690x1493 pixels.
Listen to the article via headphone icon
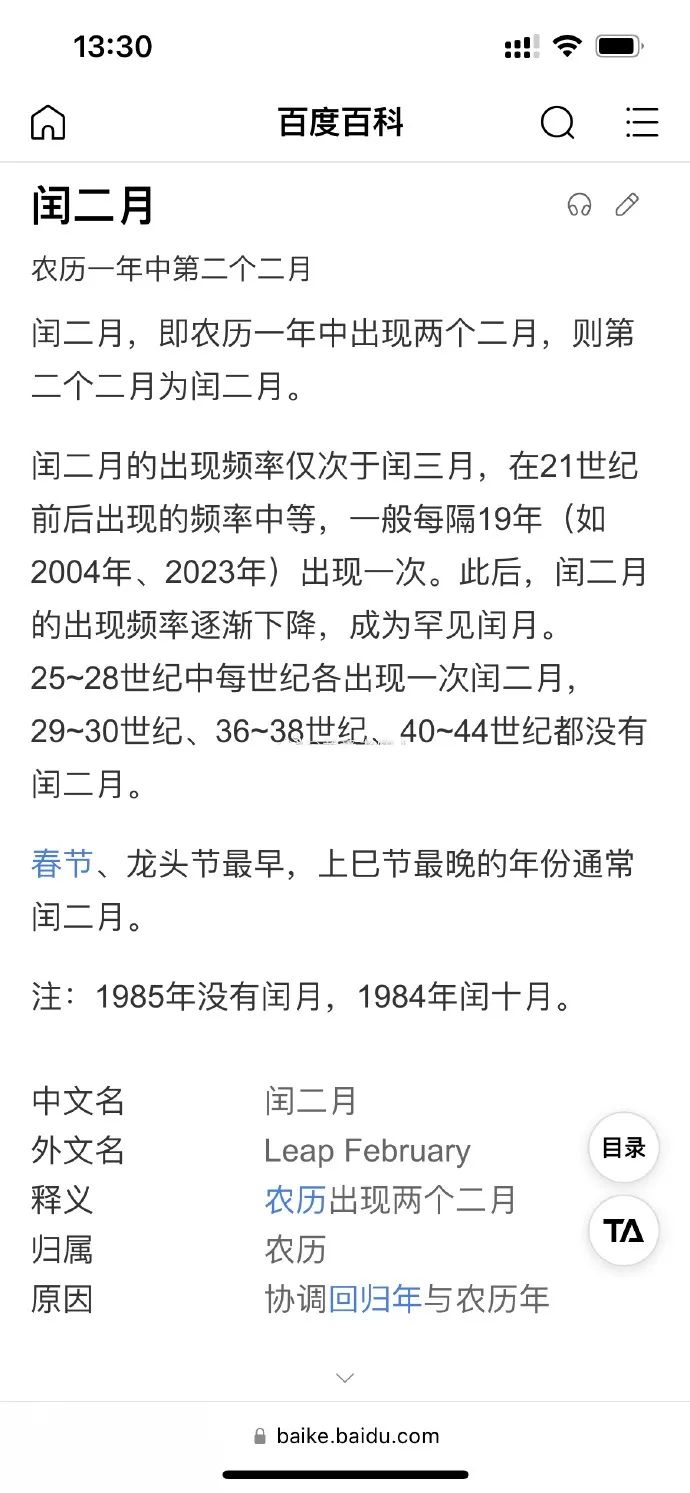click(579, 205)
